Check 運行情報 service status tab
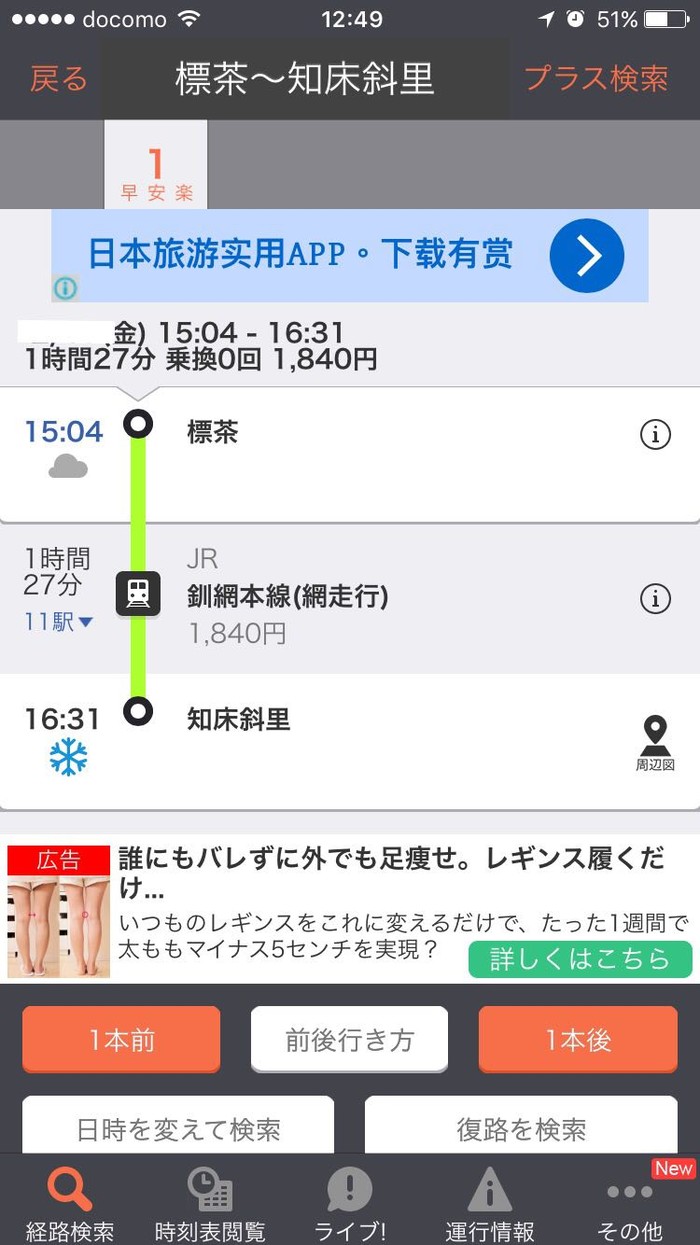Image resolution: width=700 pixels, height=1245 pixels. (x=490, y=1203)
